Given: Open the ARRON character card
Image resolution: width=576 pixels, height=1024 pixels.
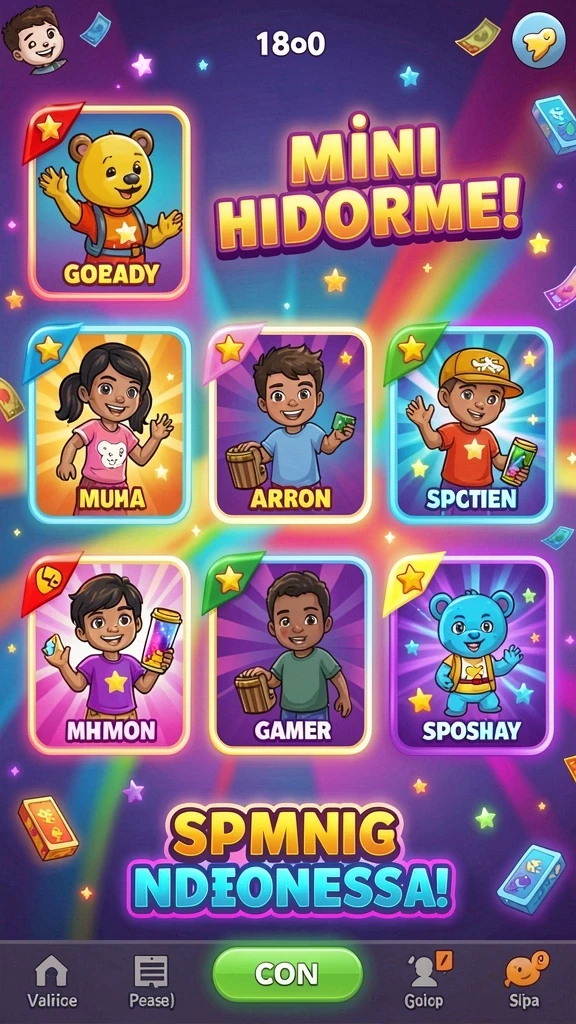Looking at the screenshot, I should (x=290, y=424).
